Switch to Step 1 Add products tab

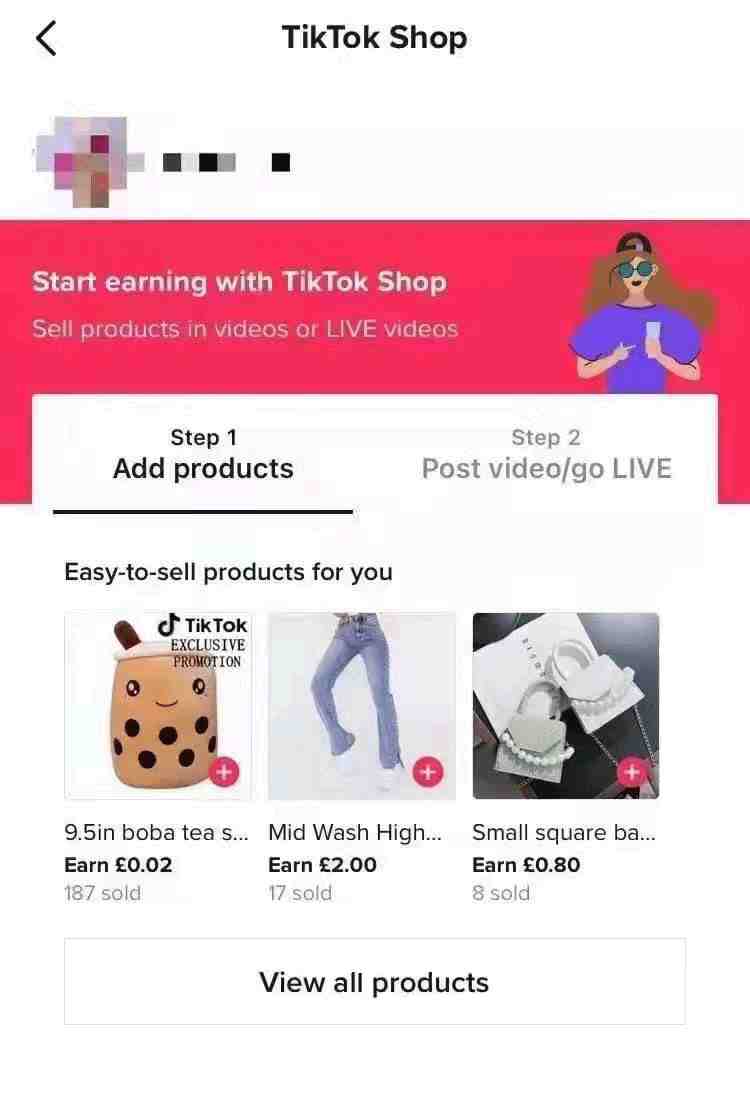pyautogui.click(x=203, y=454)
